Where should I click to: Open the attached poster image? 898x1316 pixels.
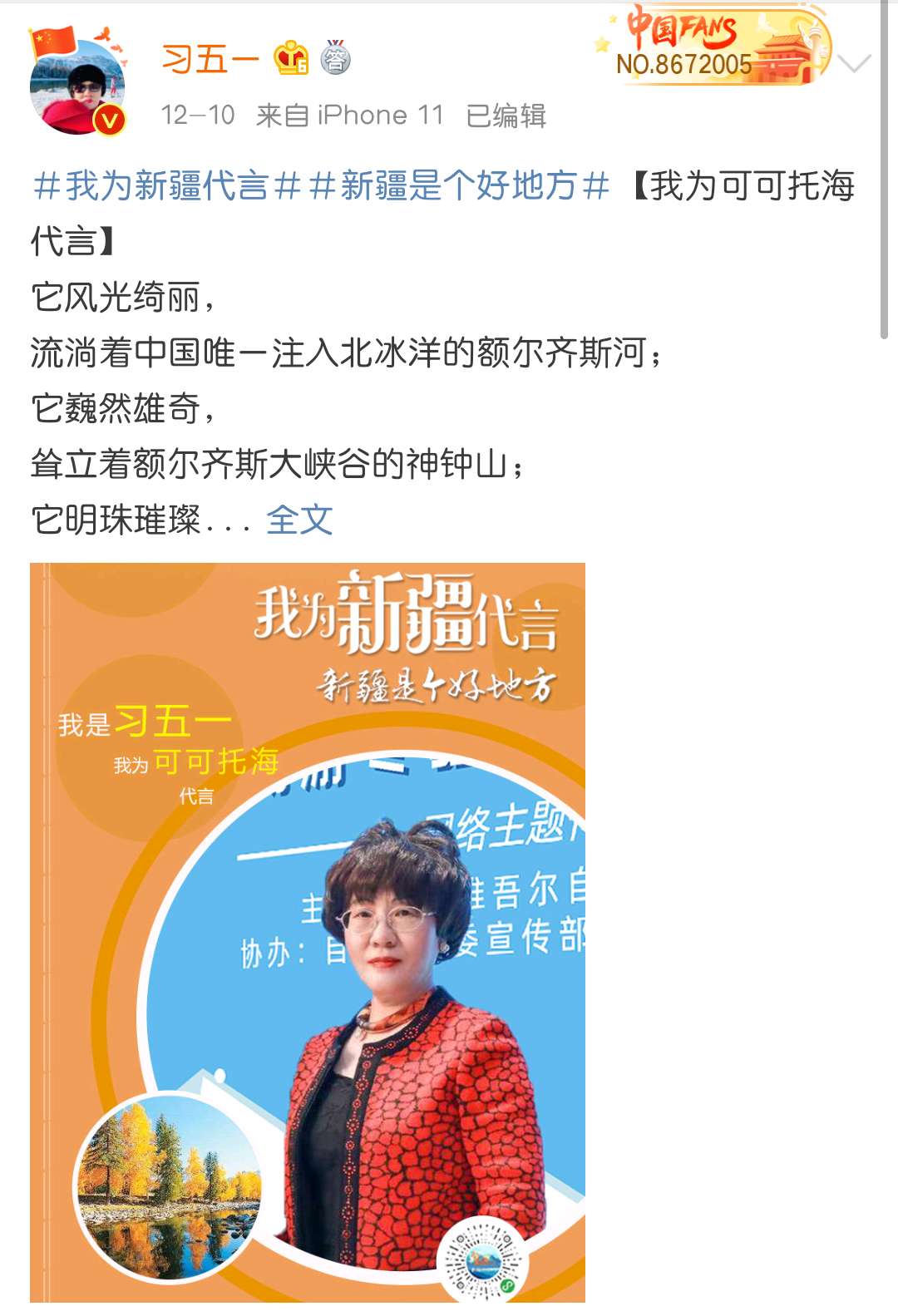coord(308,931)
